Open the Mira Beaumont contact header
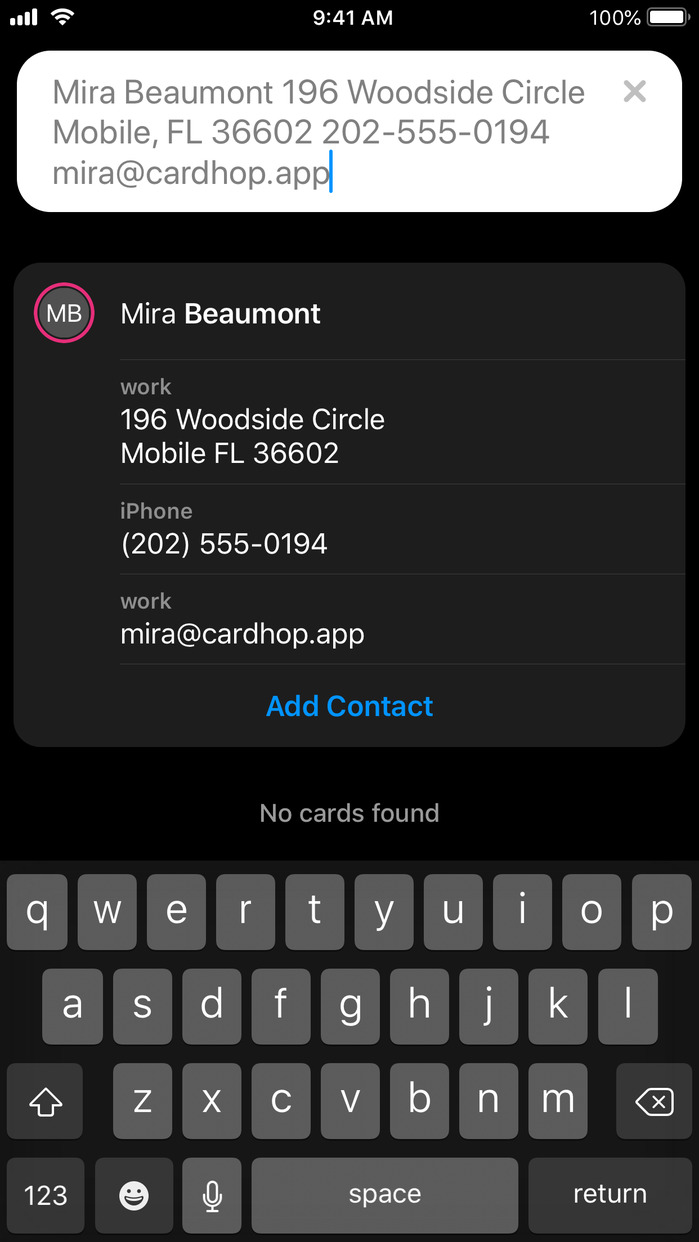699x1242 pixels. [x=220, y=314]
